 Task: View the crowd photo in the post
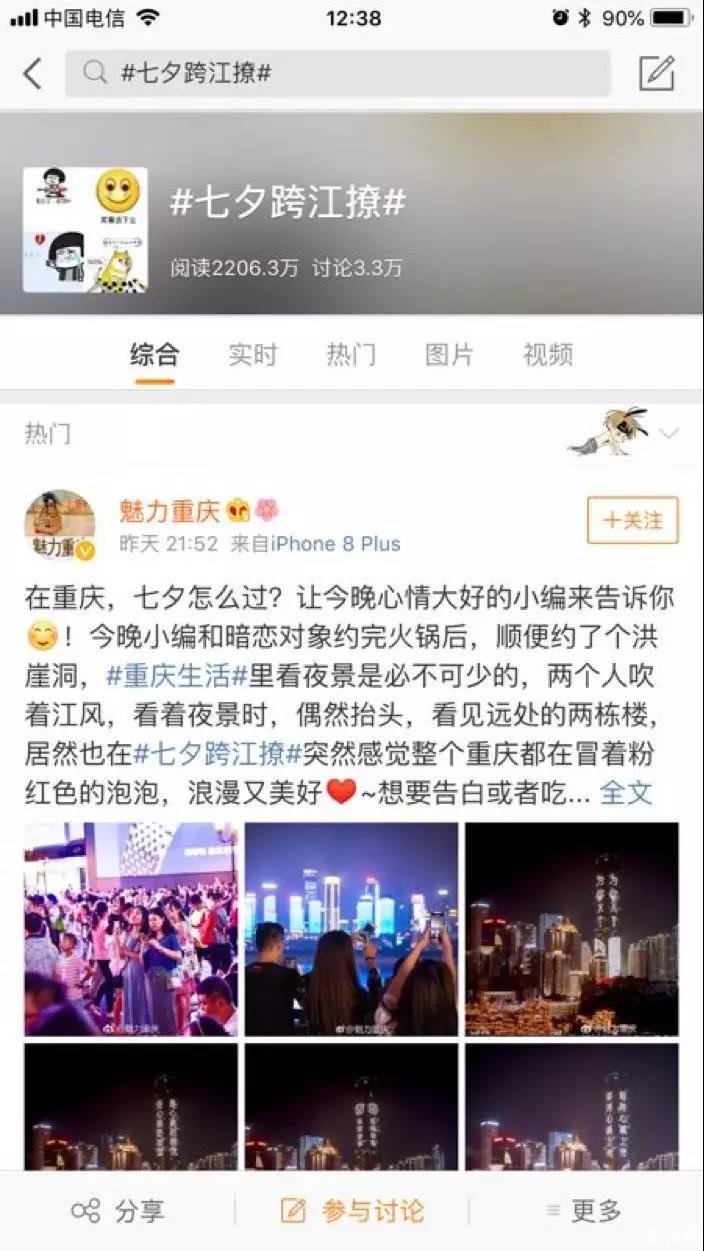point(131,929)
